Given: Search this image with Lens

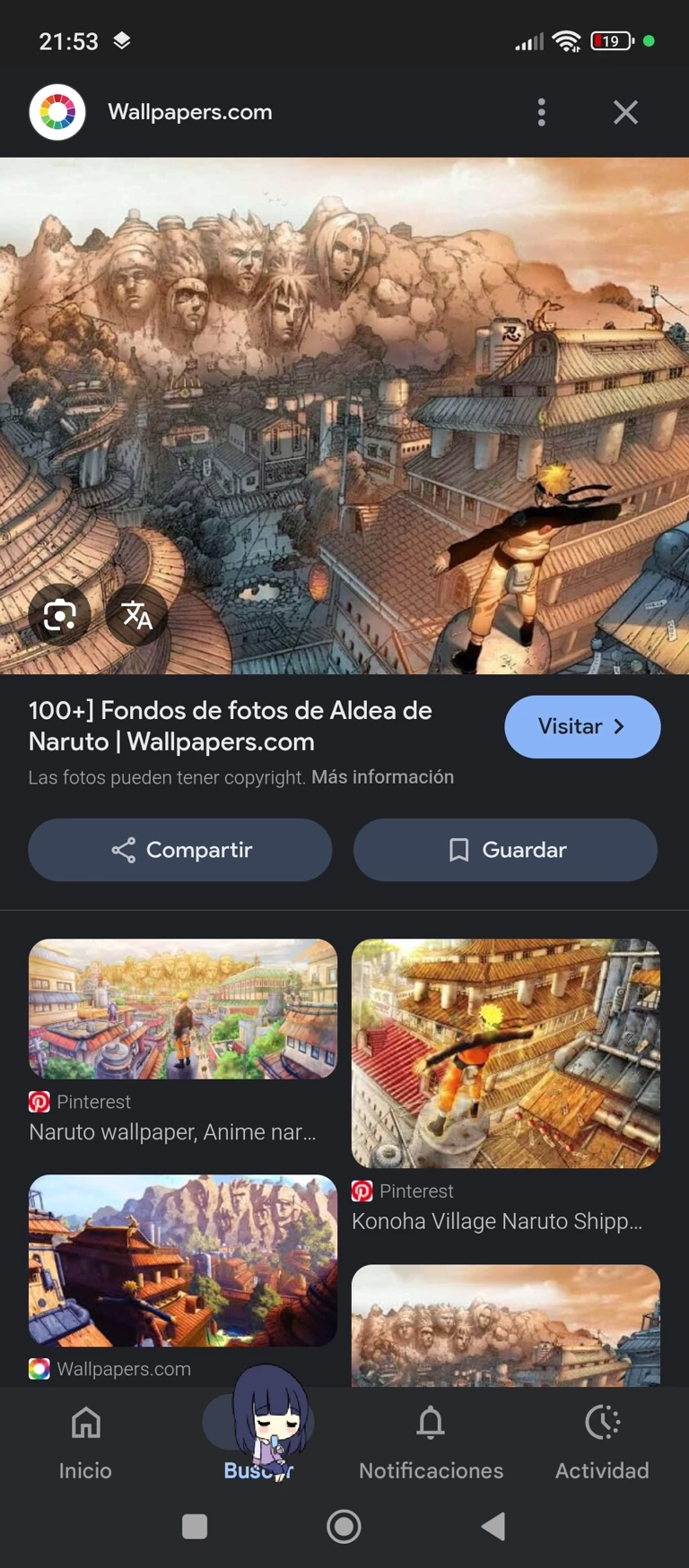Looking at the screenshot, I should coord(59,615).
